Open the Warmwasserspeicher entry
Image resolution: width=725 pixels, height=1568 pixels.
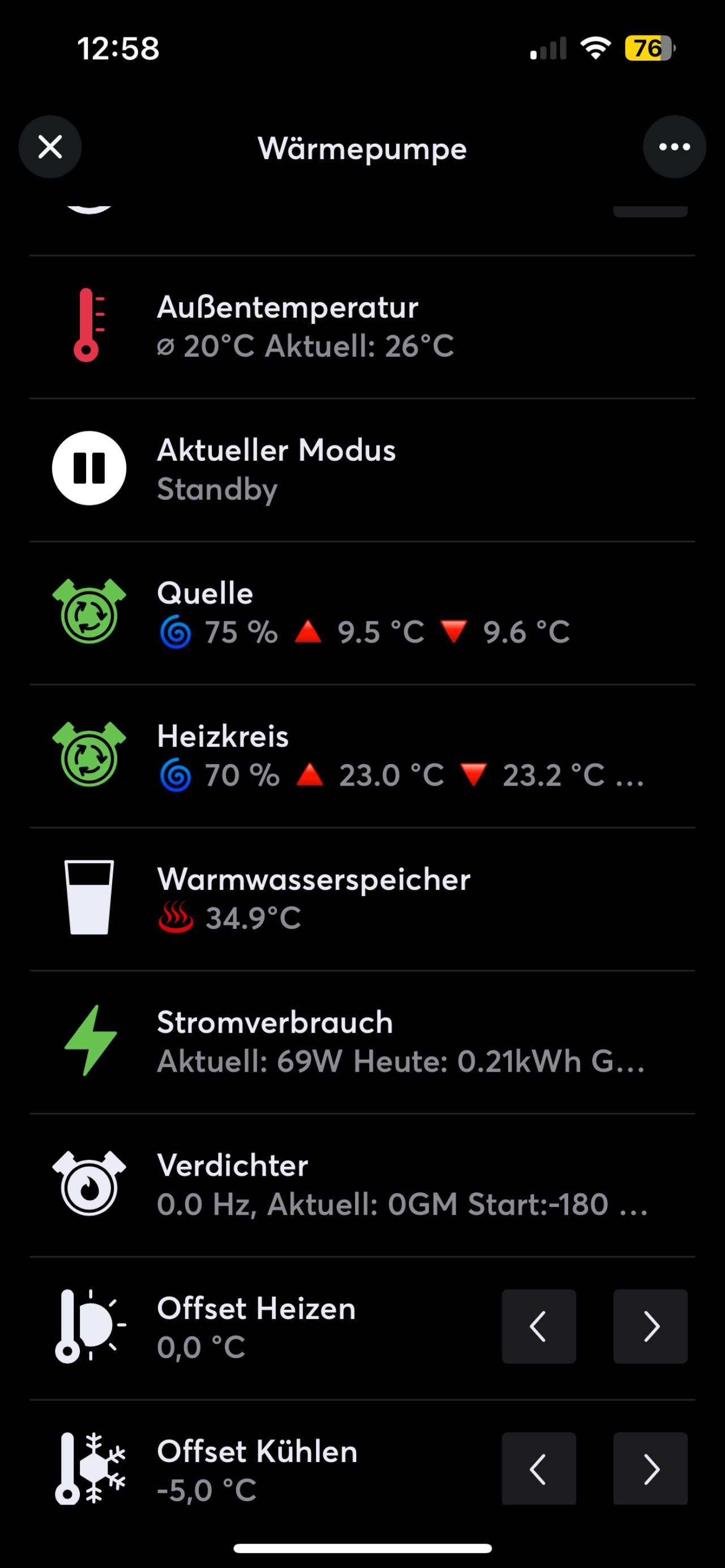tap(362, 898)
